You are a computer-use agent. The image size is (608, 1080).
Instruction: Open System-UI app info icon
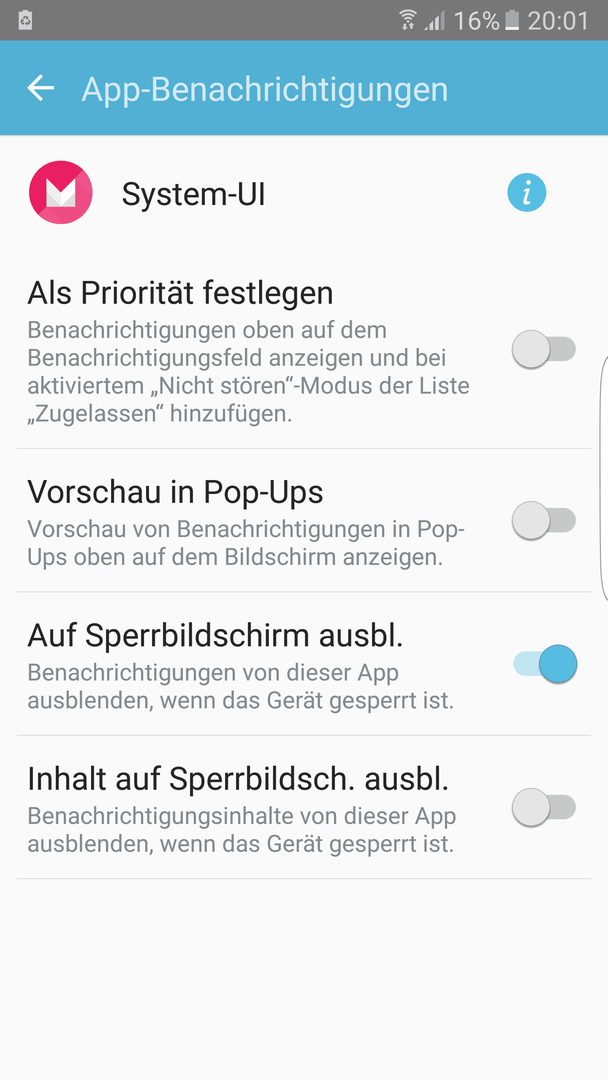pos(527,193)
